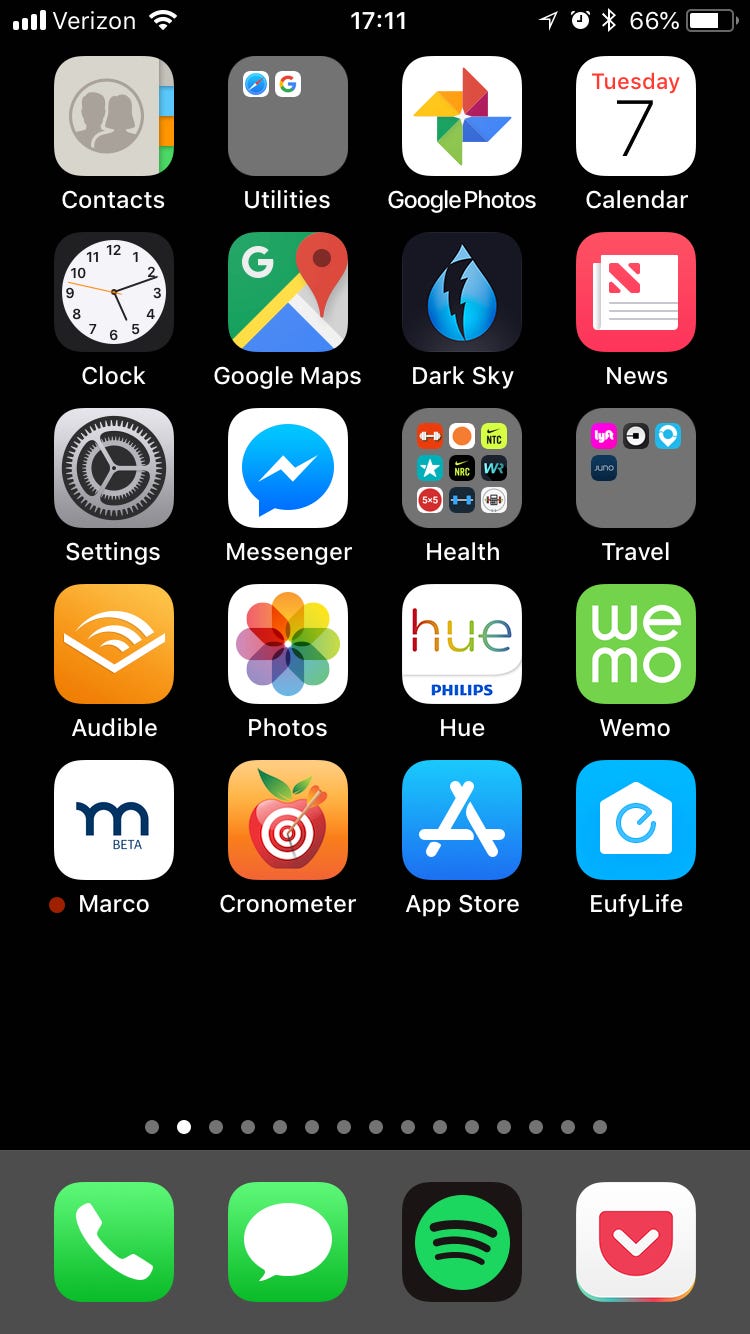Launch Google Photos

pos(461,116)
